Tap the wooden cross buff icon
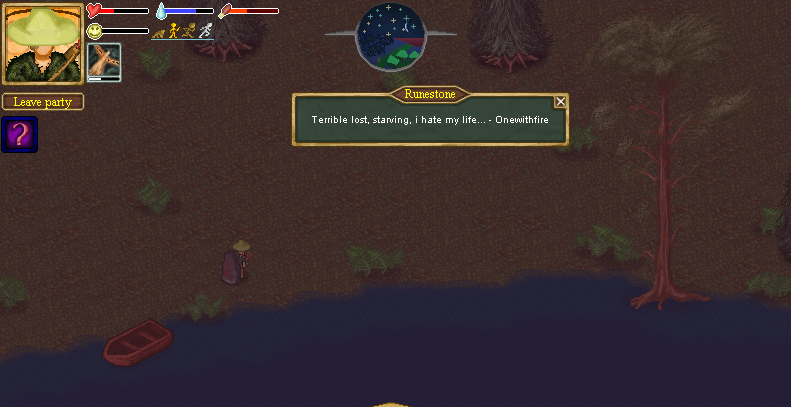 pos(104,61)
